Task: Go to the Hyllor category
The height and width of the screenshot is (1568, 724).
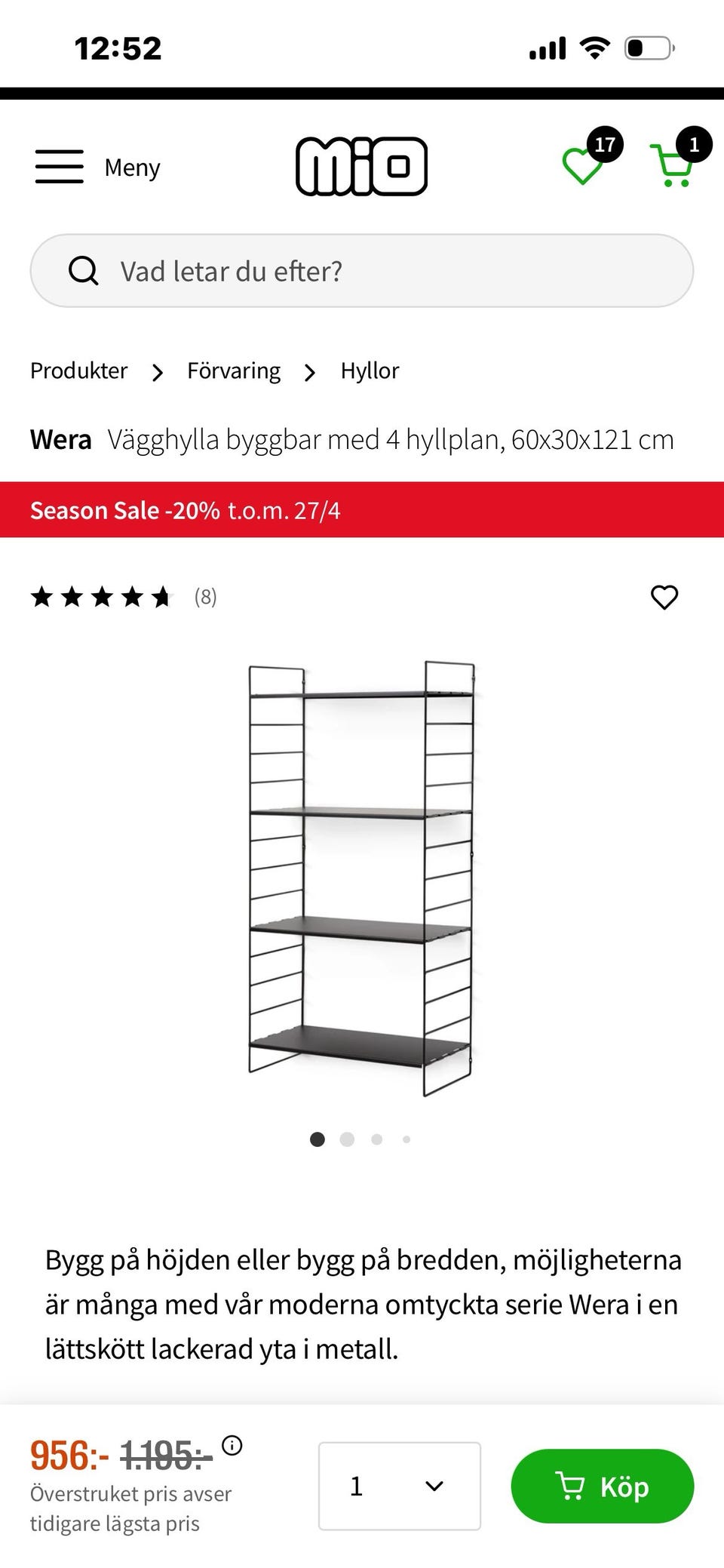Action: (x=370, y=370)
